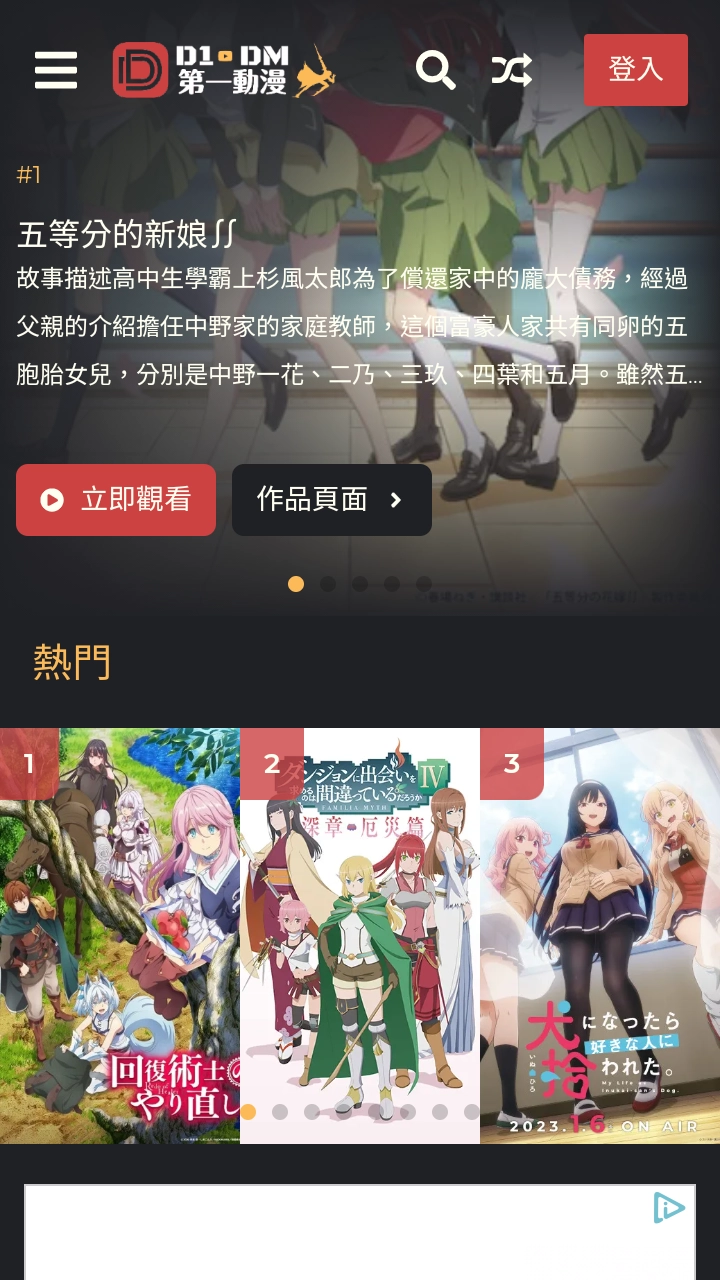Select the third carousel indicator dot

tap(360, 582)
